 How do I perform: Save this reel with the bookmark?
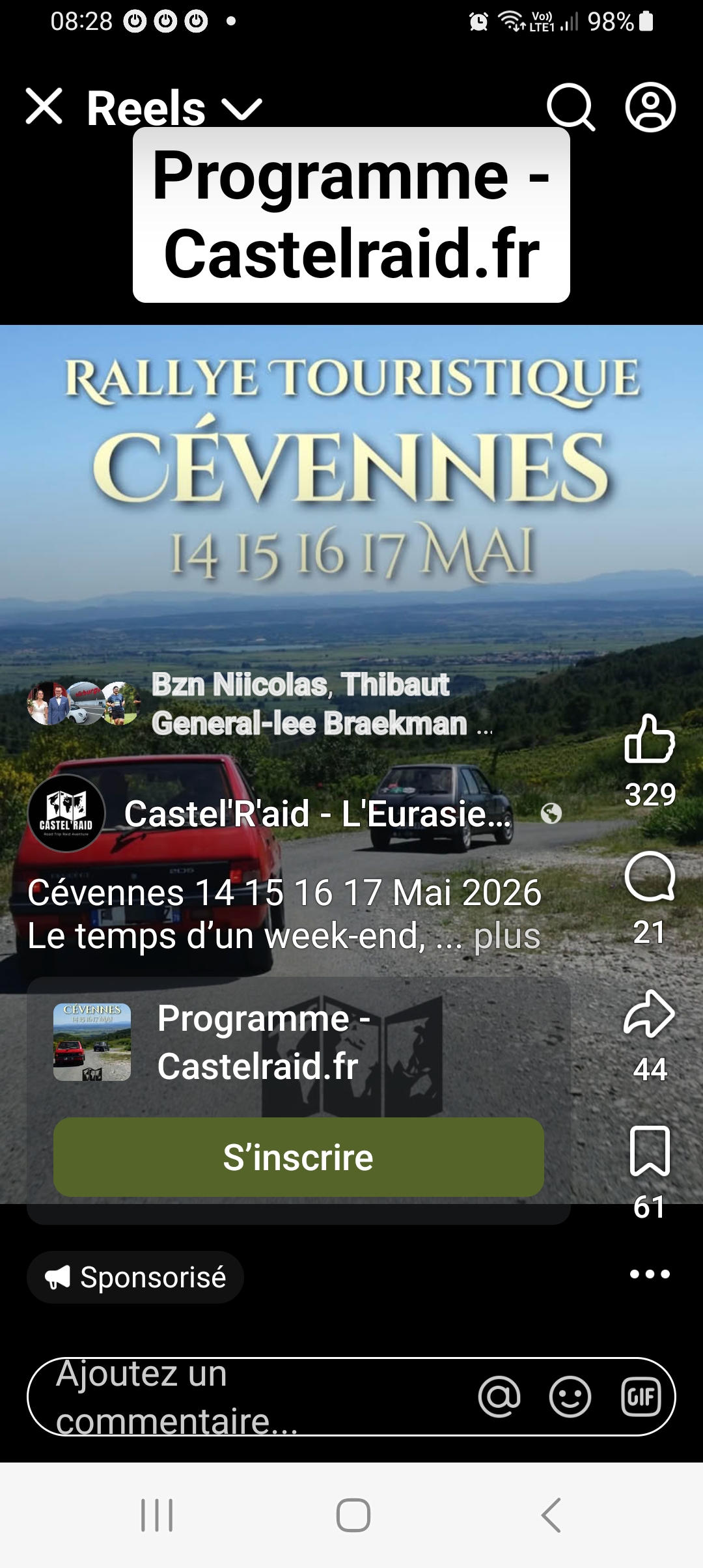point(649,1151)
